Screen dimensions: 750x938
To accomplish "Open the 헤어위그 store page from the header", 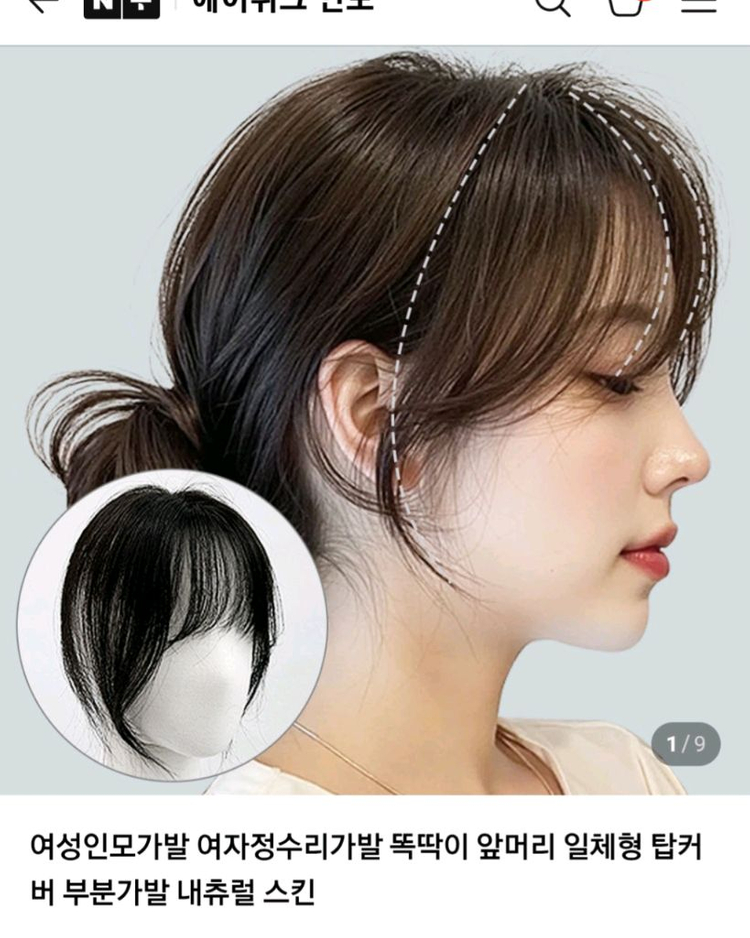I will pyautogui.click(x=250, y=10).
